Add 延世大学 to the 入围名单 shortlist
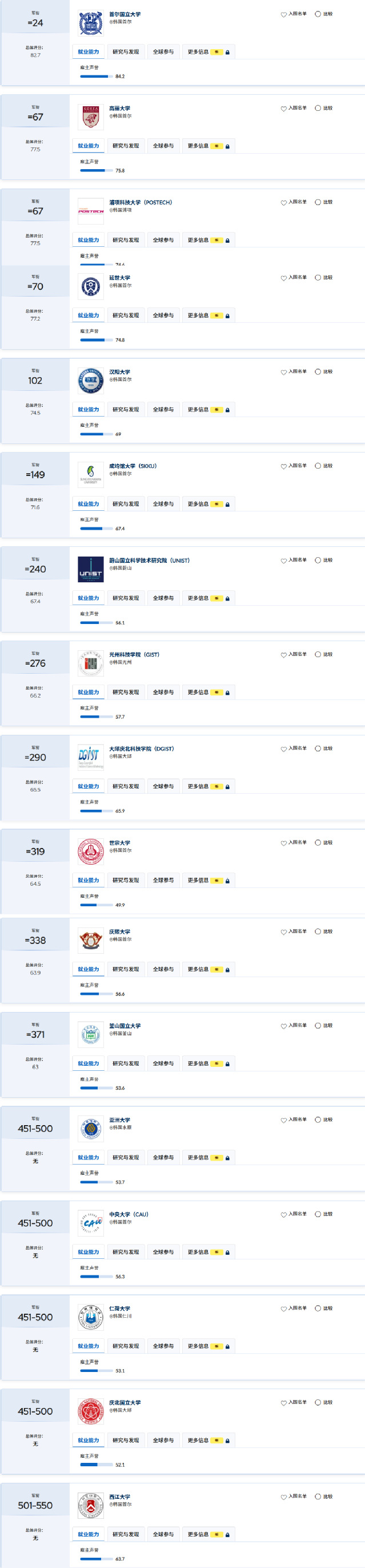This screenshot has width=365, height=1568. pyautogui.click(x=294, y=278)
